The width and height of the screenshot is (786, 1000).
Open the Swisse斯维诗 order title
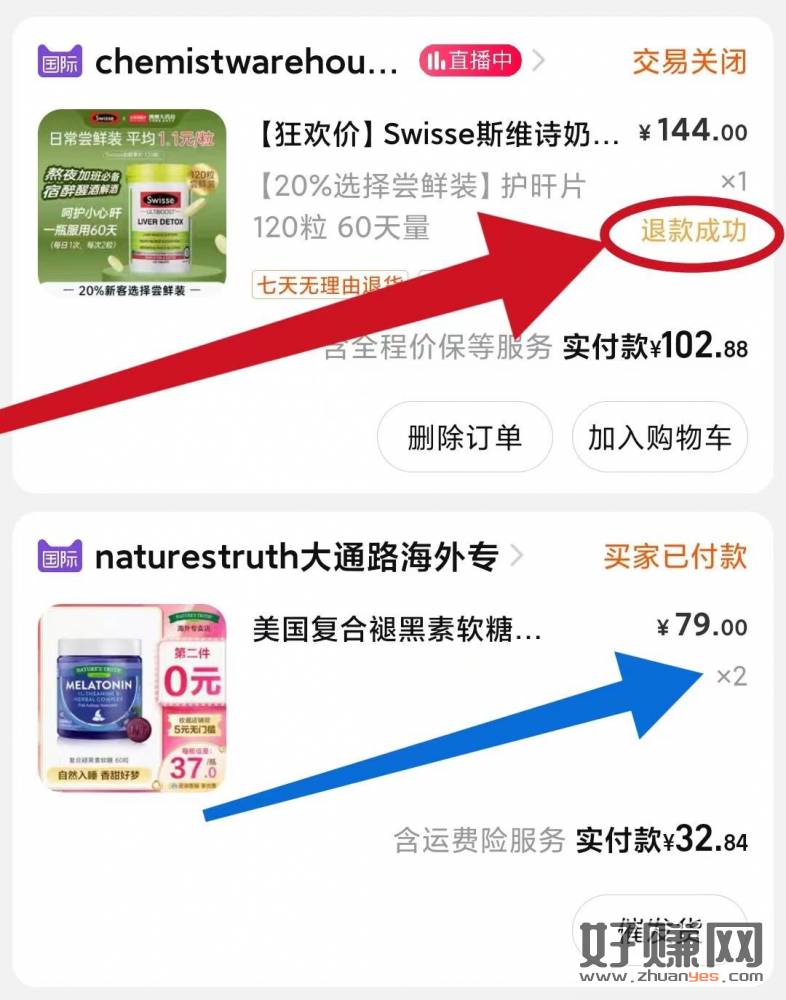click(x=437, y=132)
